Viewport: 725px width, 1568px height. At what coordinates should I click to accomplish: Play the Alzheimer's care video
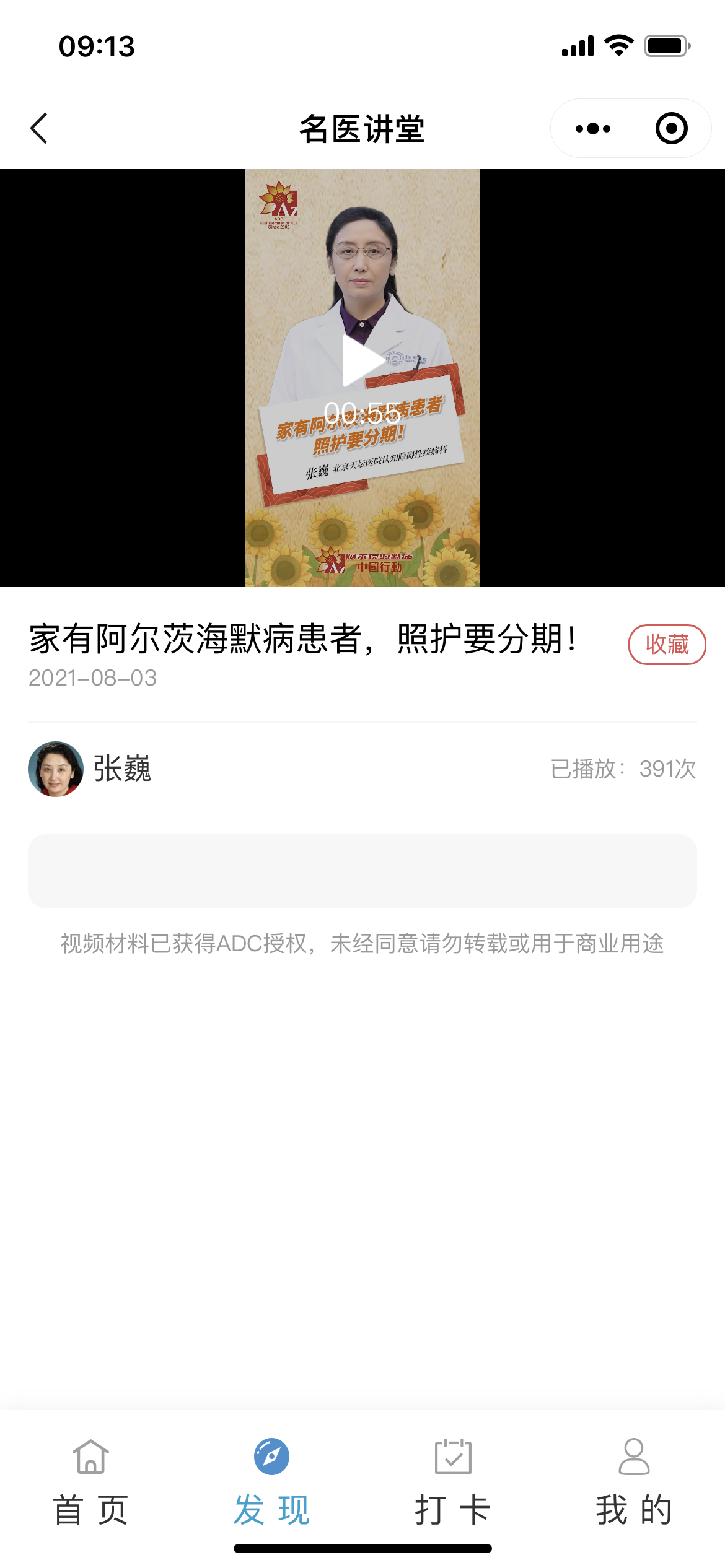coord(362,362)
